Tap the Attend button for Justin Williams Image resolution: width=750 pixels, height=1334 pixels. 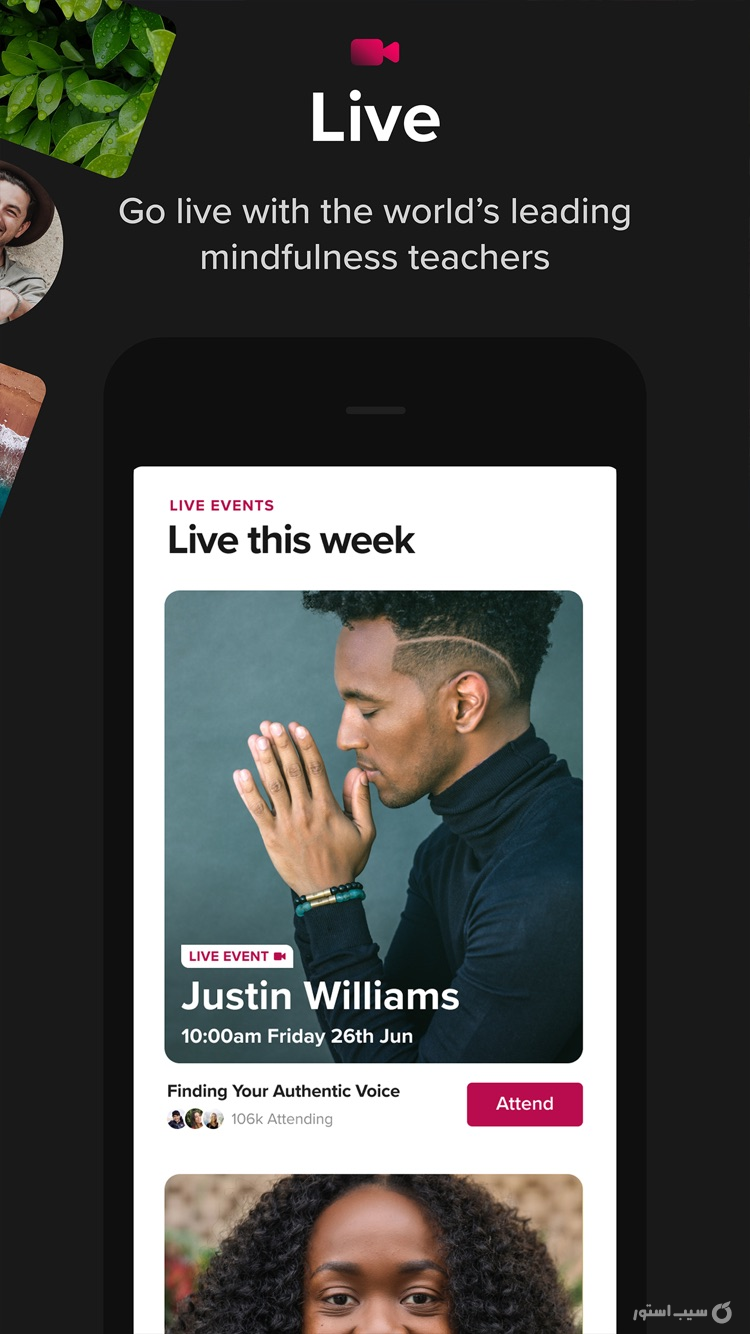[524, 1104]
